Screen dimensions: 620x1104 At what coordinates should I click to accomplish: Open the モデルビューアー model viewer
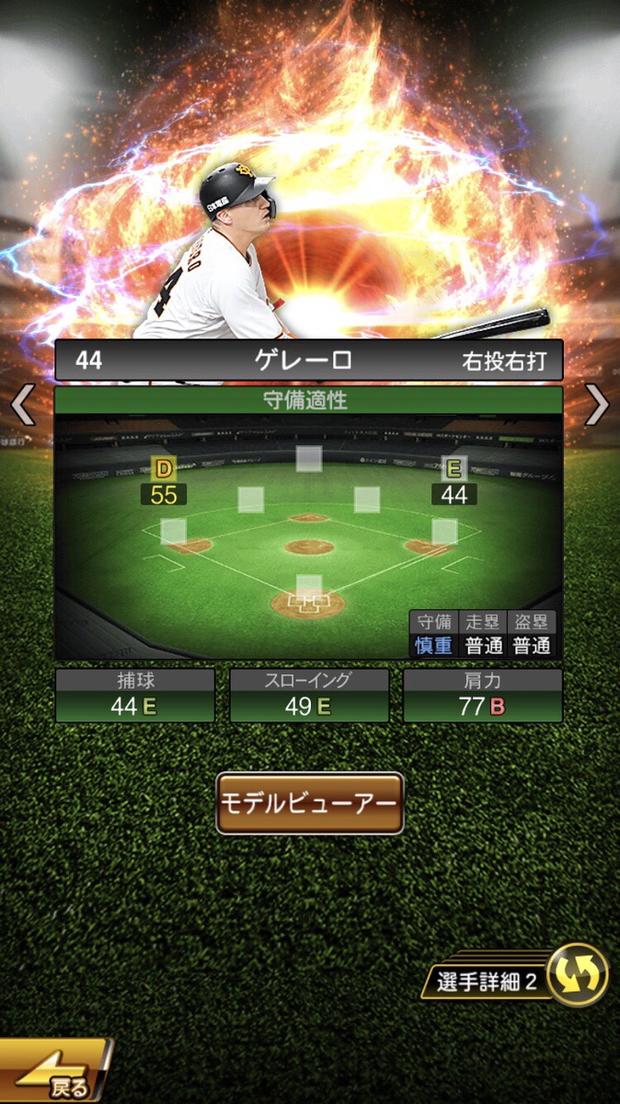310,803
